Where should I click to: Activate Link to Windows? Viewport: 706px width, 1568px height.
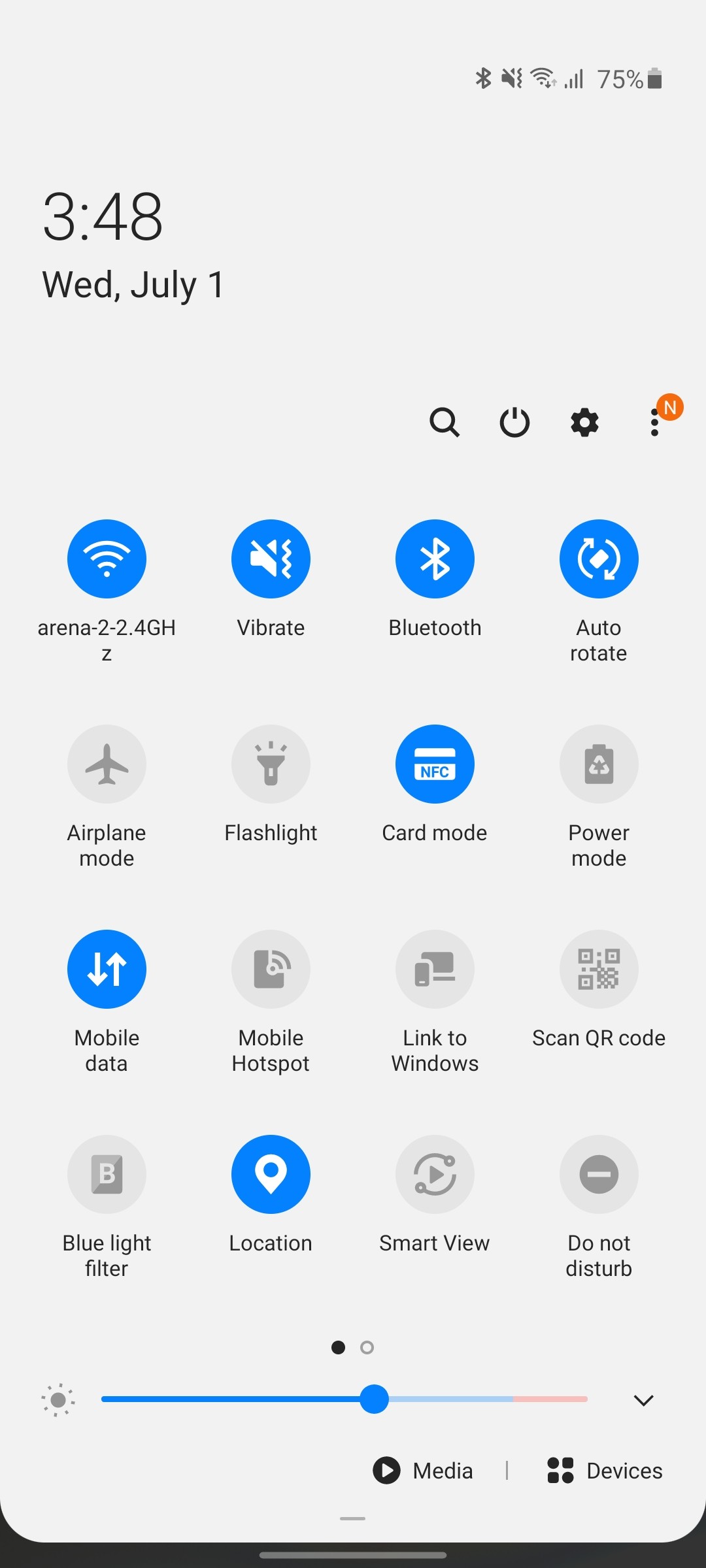[x=435, y=969]
